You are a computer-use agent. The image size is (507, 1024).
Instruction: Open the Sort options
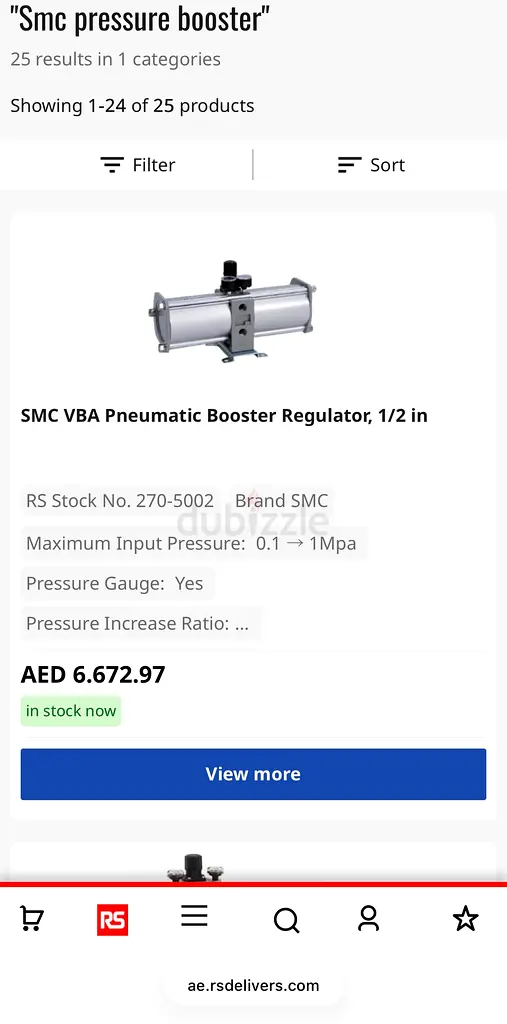coord(371,165)
